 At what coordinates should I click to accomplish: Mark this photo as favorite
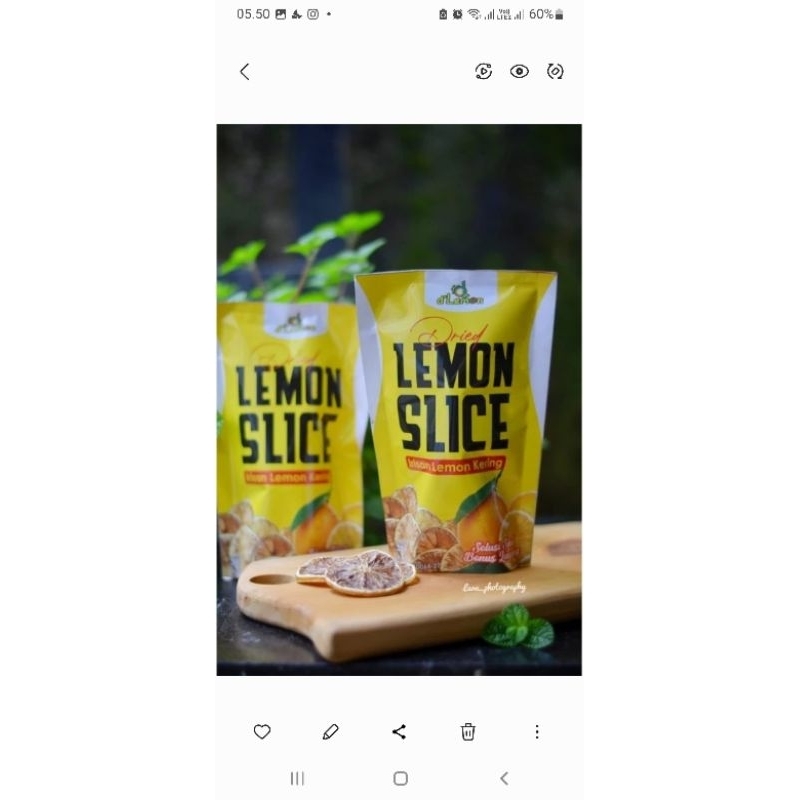tap(262, 732)
